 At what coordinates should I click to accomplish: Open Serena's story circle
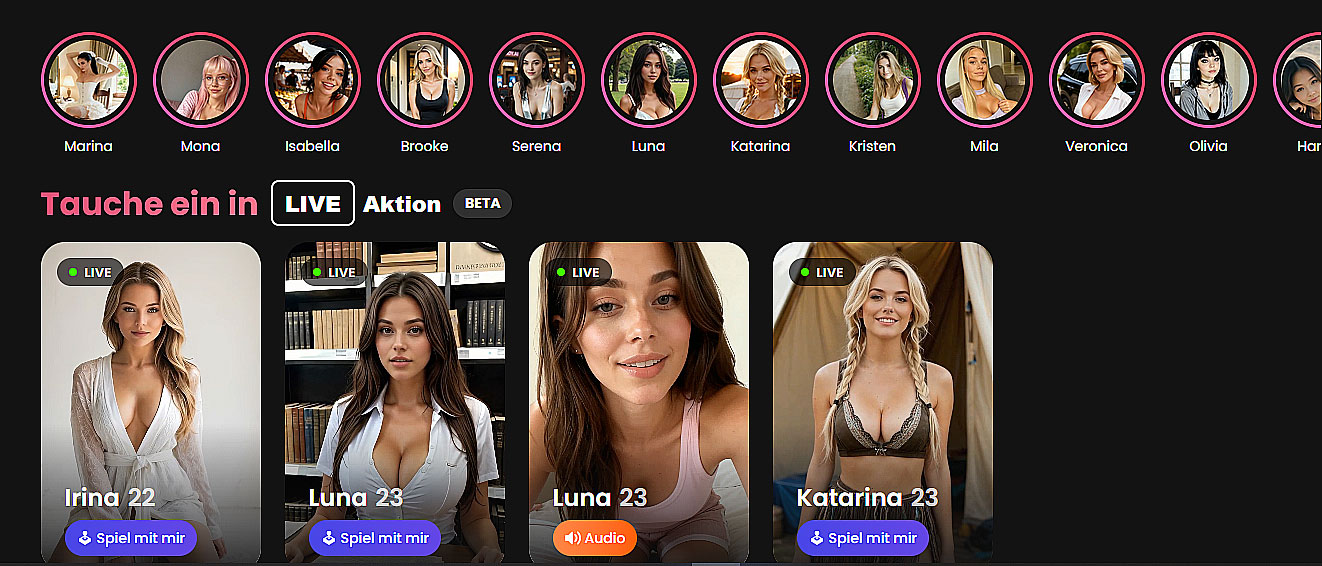[x=536, y=80]
